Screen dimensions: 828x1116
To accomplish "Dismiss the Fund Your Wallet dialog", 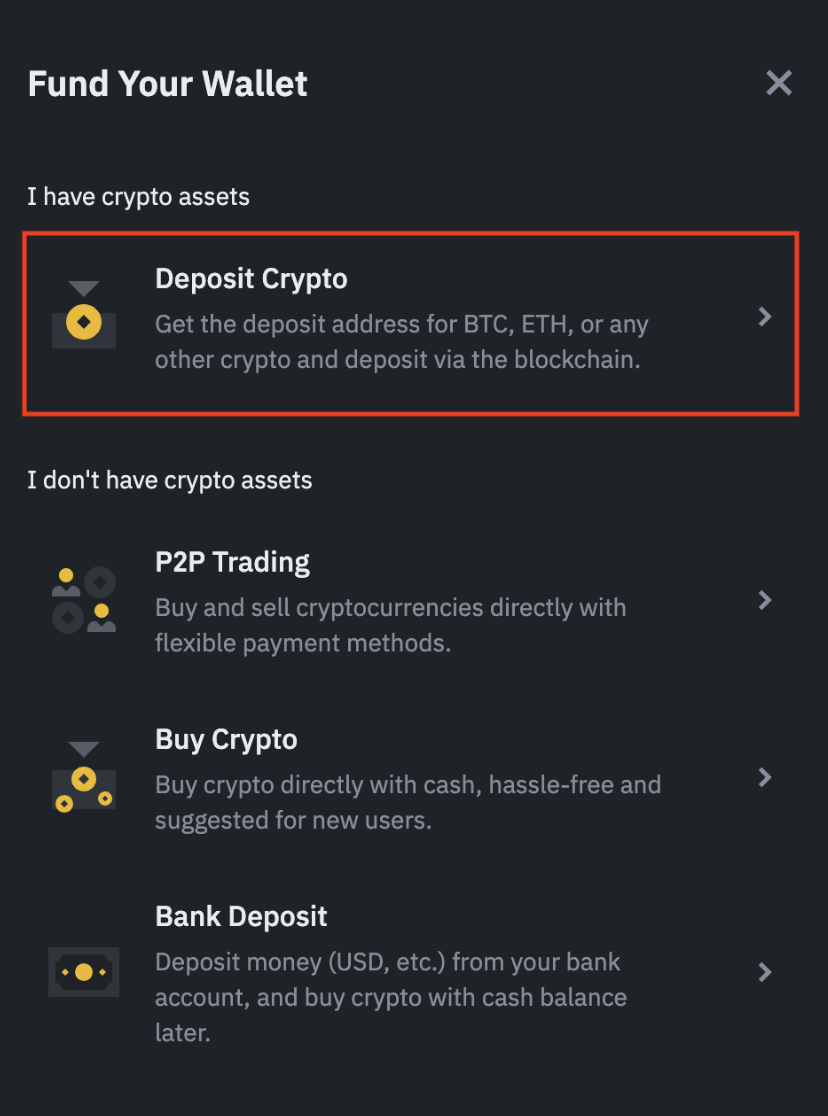I will (x=779, y=83).
